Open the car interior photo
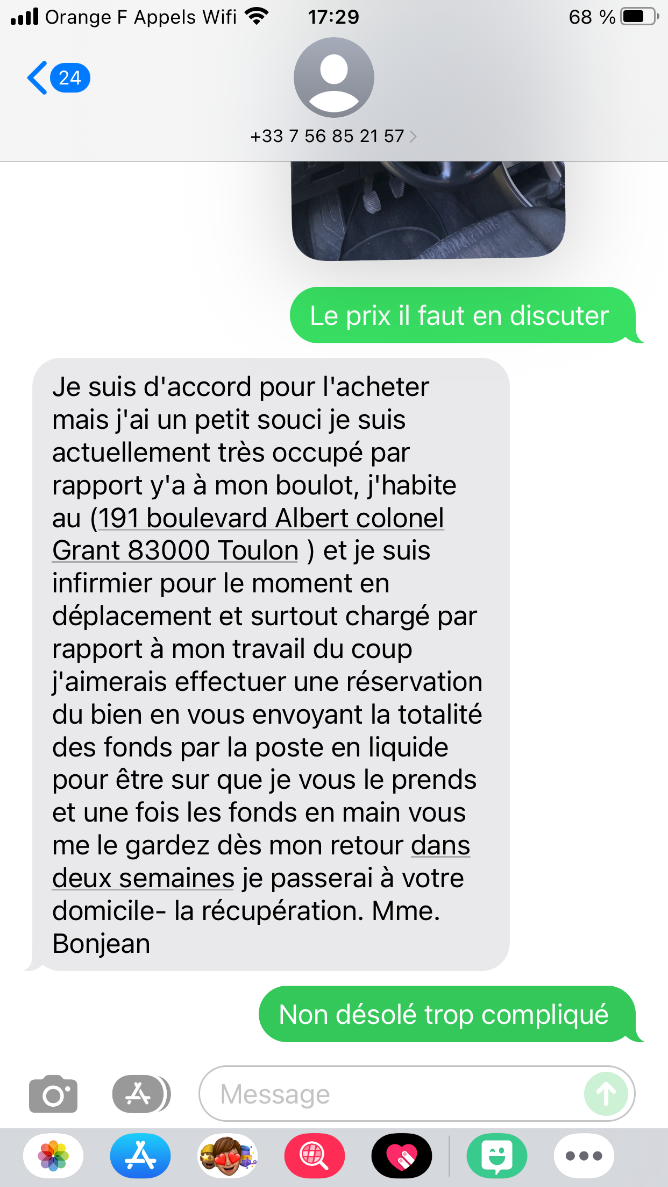Viewport: 668px width, 1187px height. (428, 210)
